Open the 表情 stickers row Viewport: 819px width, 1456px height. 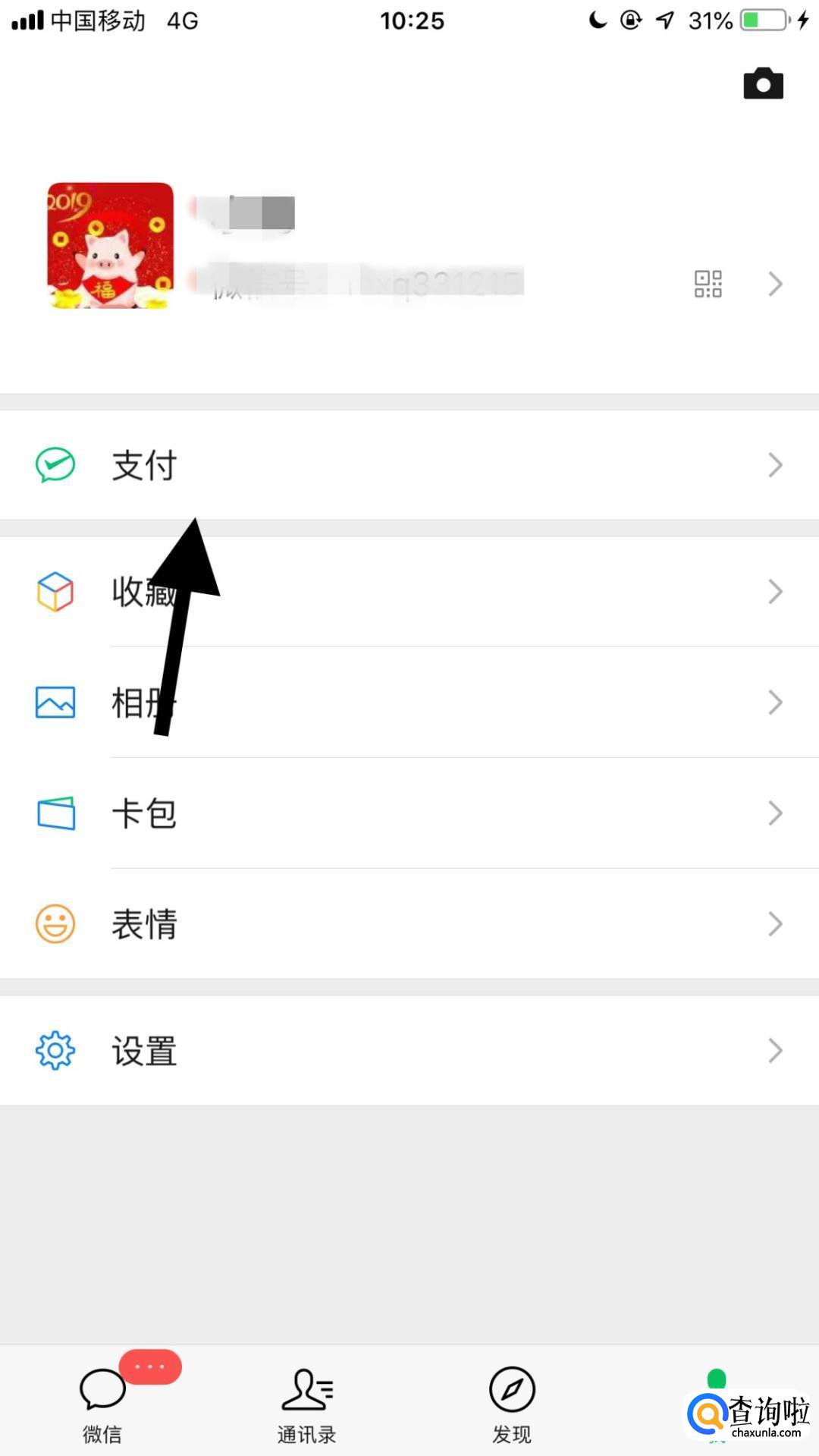pos(409,924)
